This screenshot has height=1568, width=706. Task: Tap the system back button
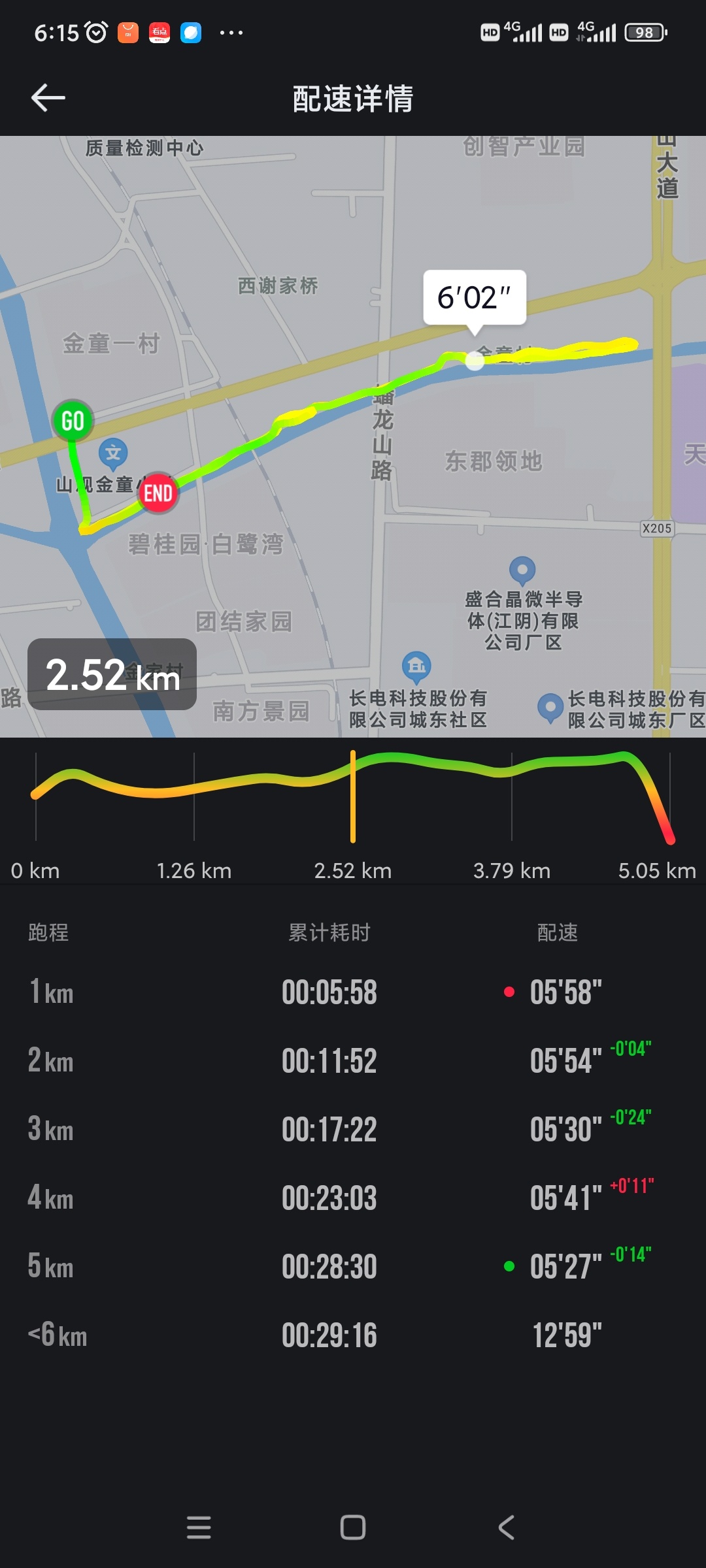point(507,1527)
